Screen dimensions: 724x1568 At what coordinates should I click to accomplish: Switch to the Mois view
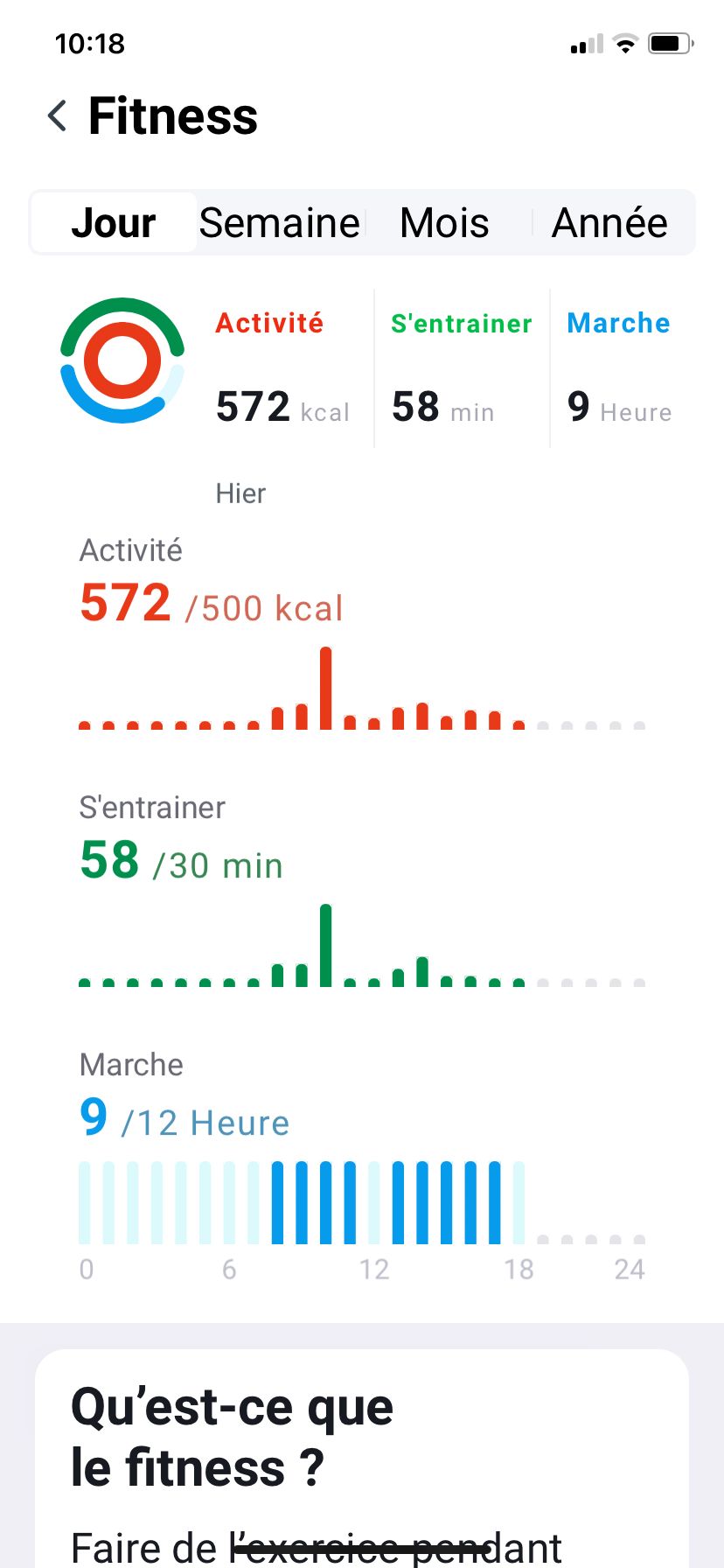tap(444, 223)
